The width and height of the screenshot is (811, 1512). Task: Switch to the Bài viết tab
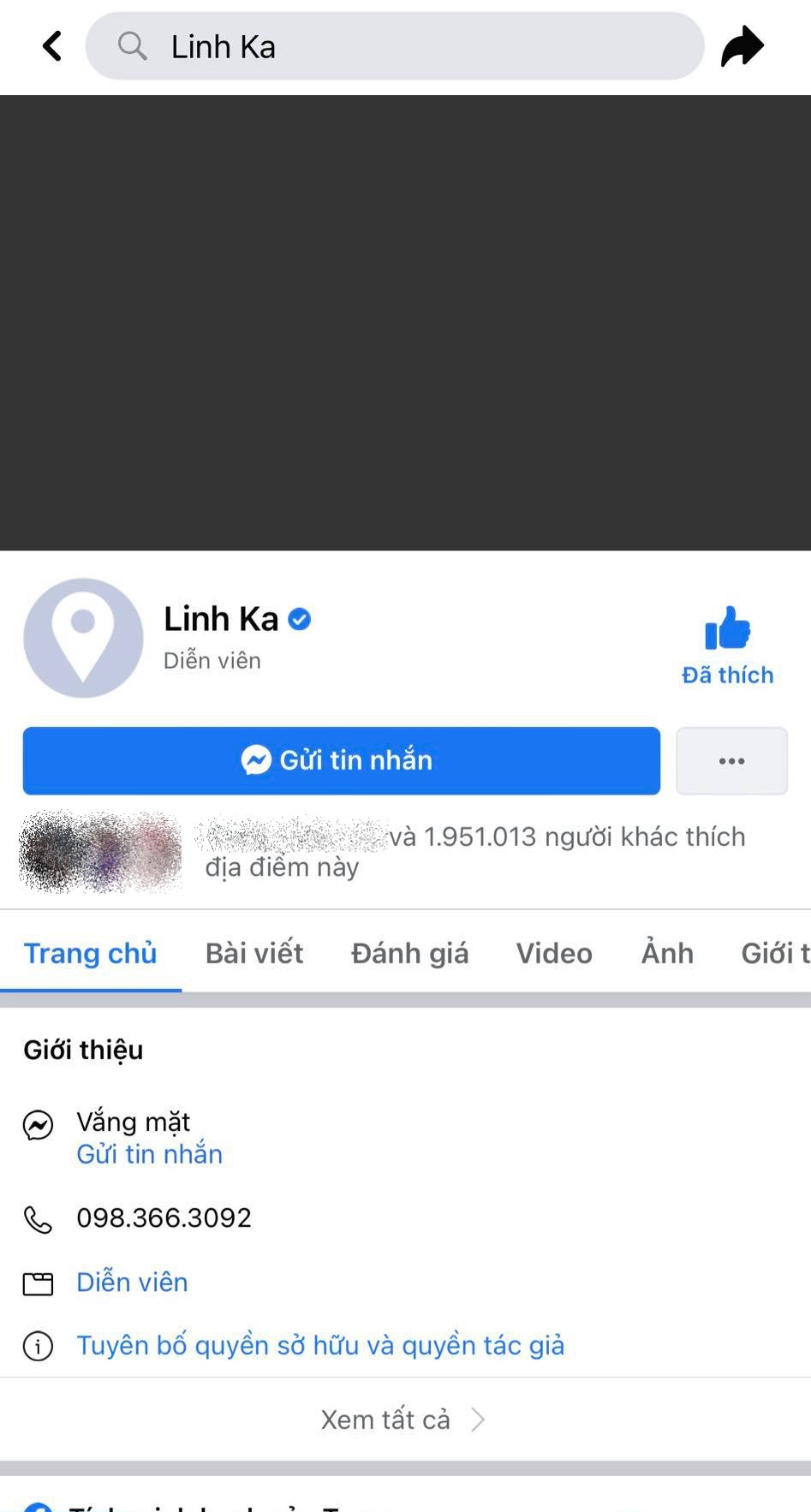(x=253, y=953)
